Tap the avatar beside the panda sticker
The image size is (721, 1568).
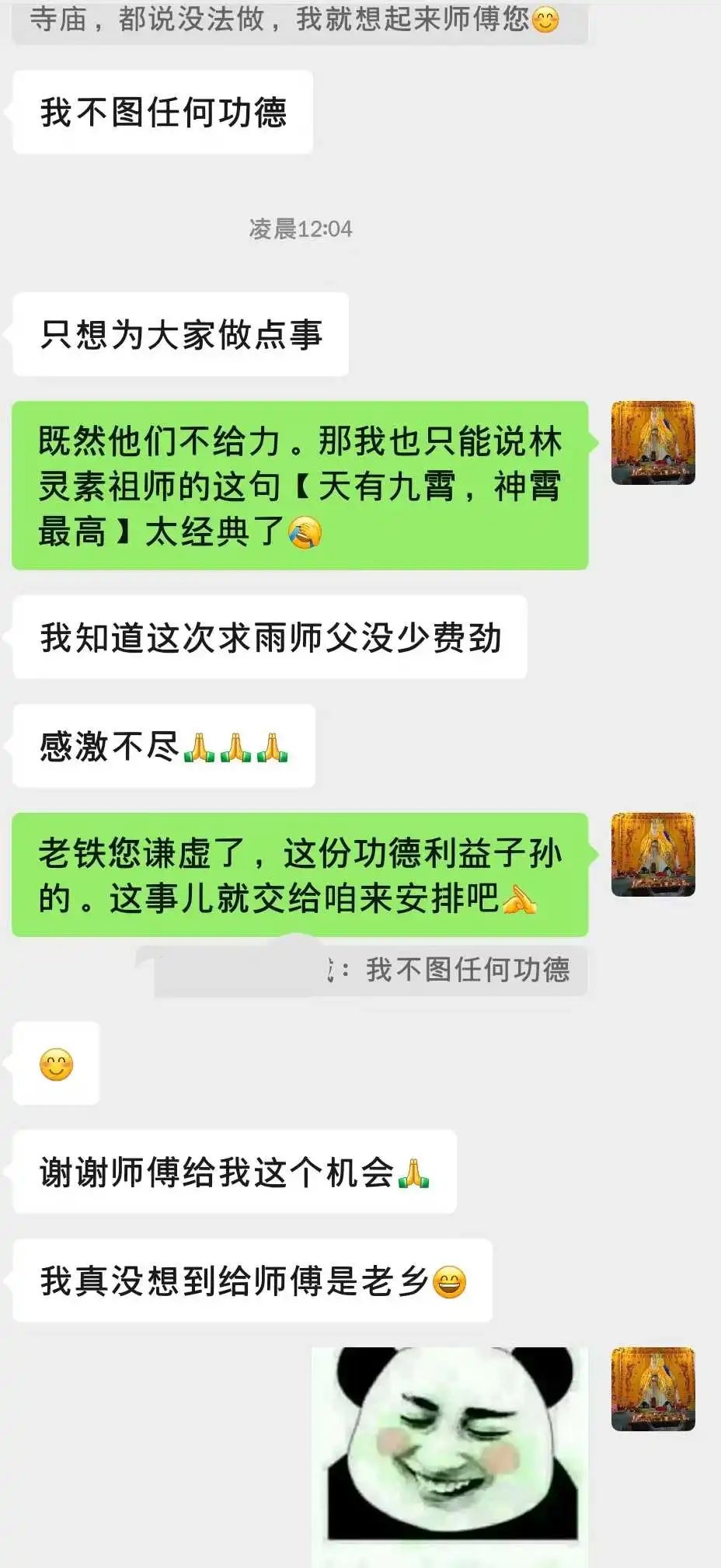(653, 1390)
